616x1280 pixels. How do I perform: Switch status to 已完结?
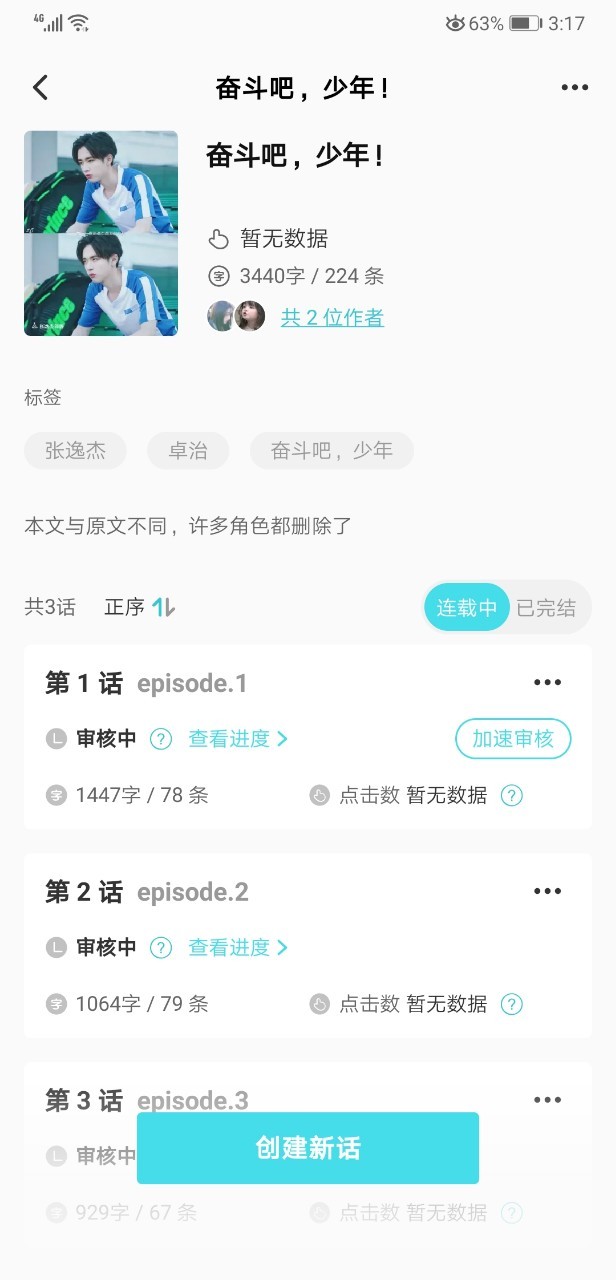(x=547, y=608)
